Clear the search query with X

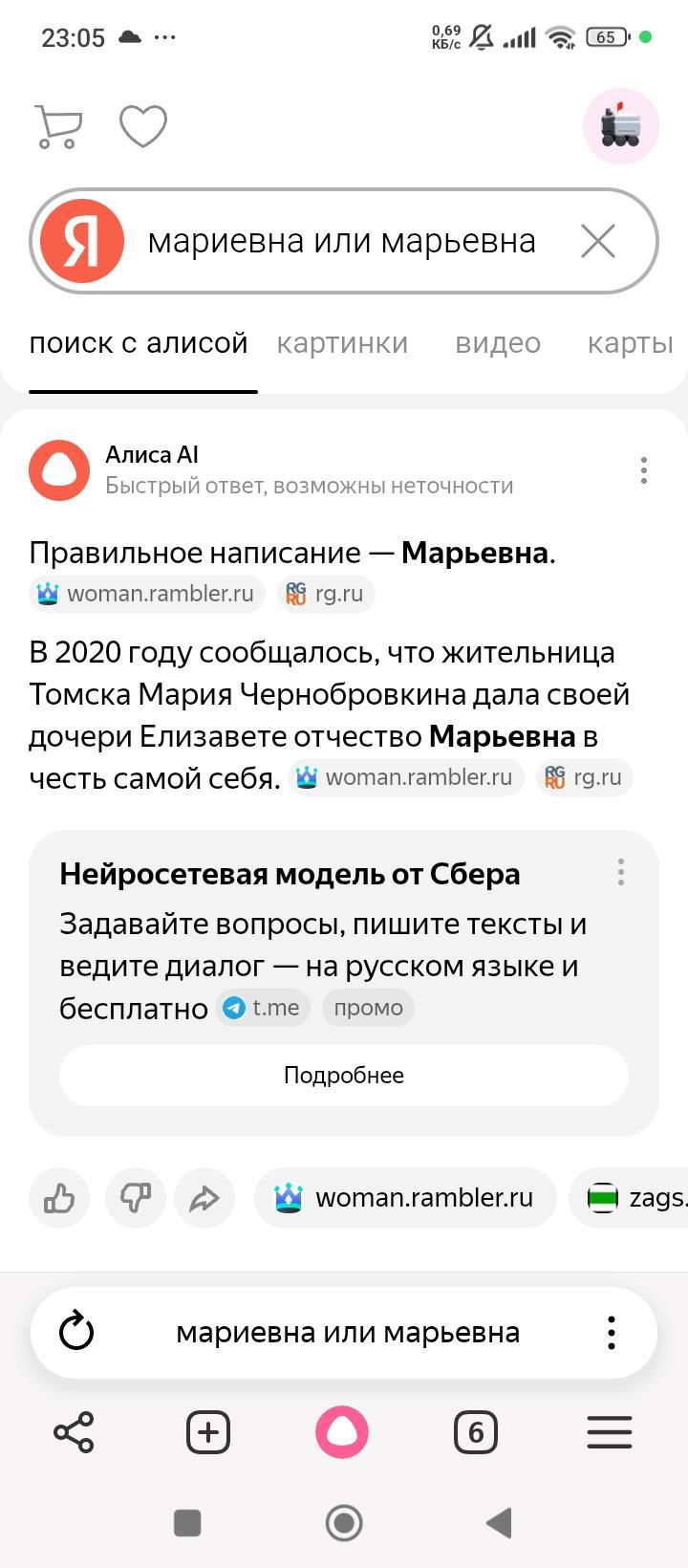598,242
